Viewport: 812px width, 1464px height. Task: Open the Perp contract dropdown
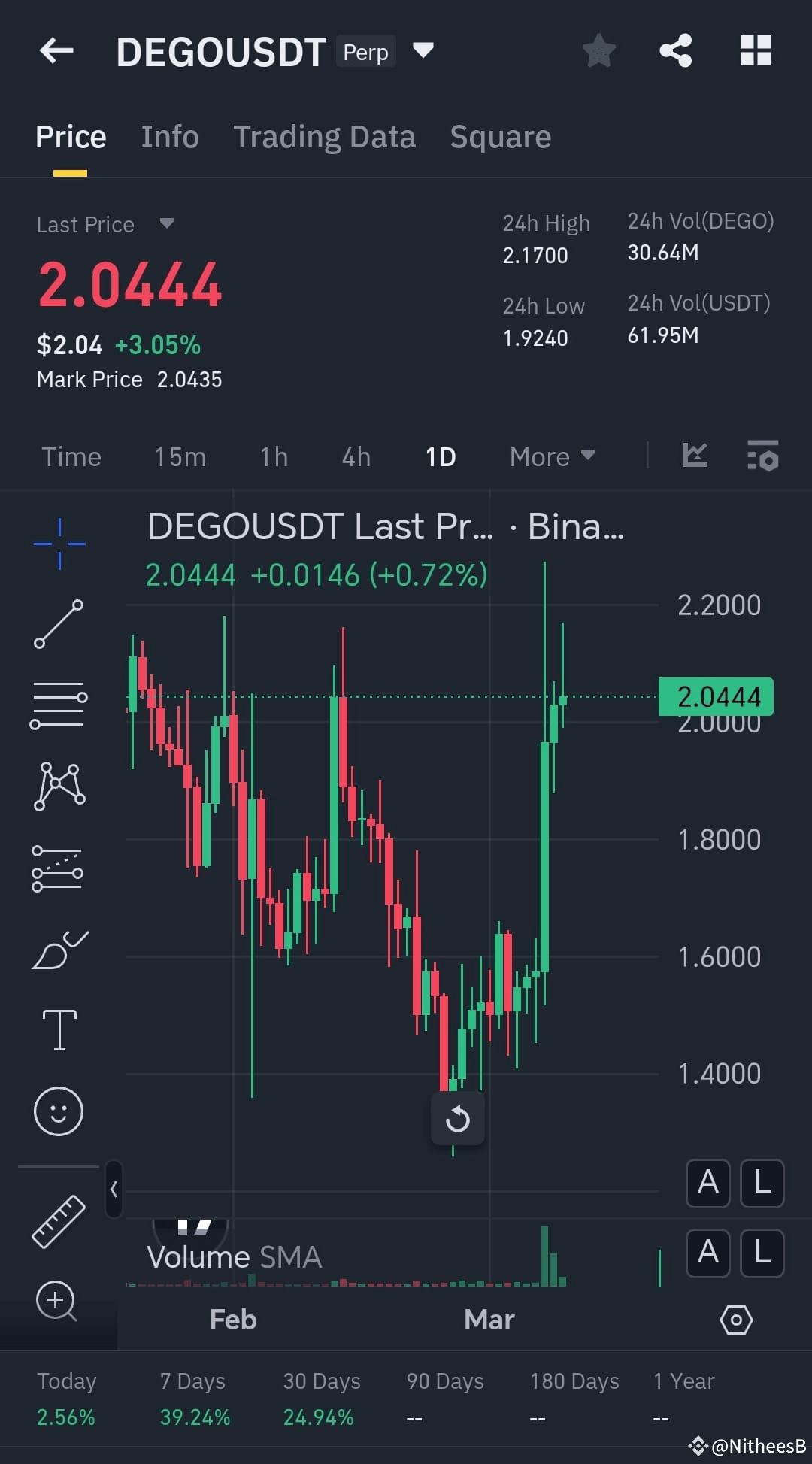pyautogui.click(x=423, y=51)
